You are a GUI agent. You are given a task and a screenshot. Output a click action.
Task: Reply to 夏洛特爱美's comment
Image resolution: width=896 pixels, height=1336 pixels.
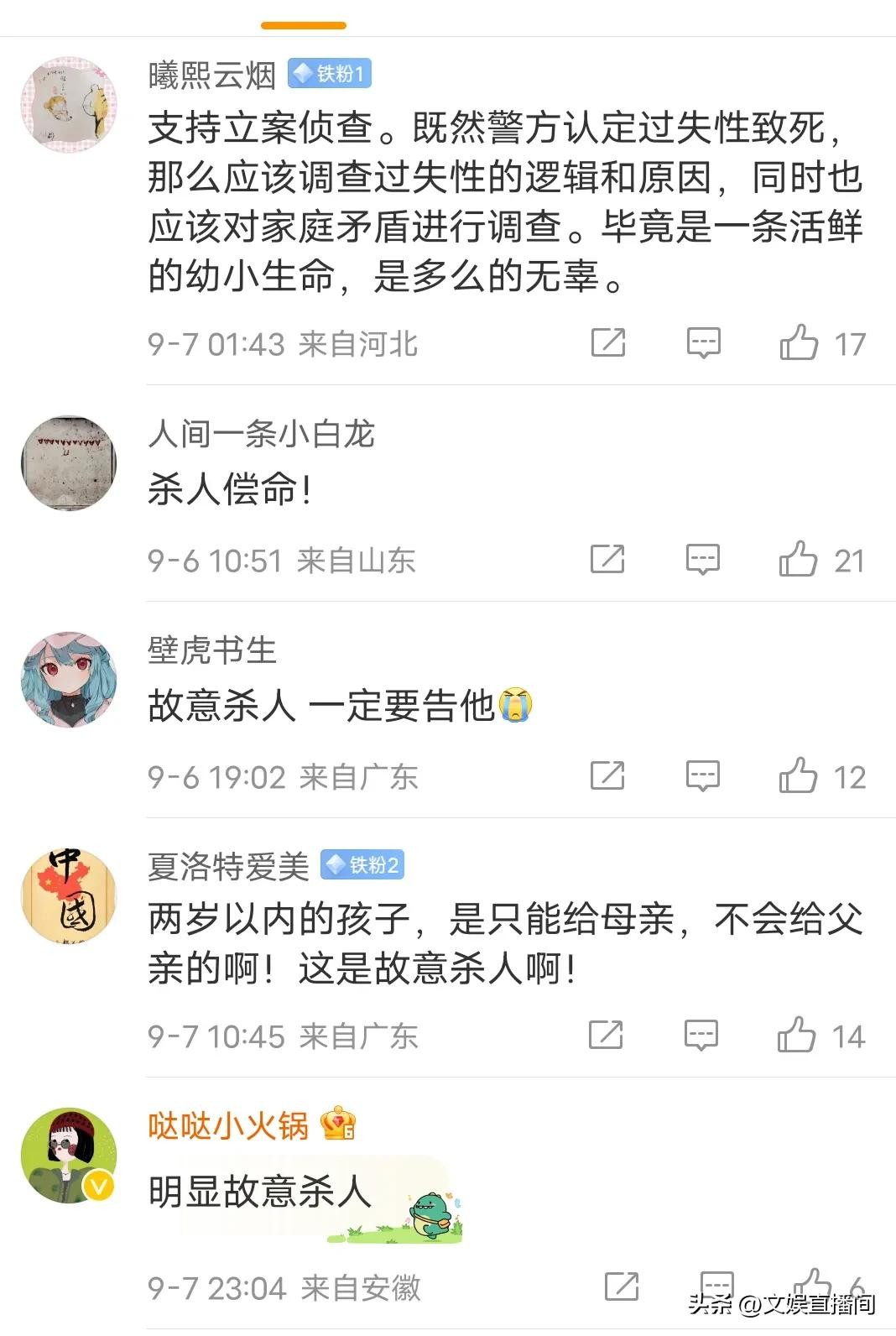[701, 1035]
